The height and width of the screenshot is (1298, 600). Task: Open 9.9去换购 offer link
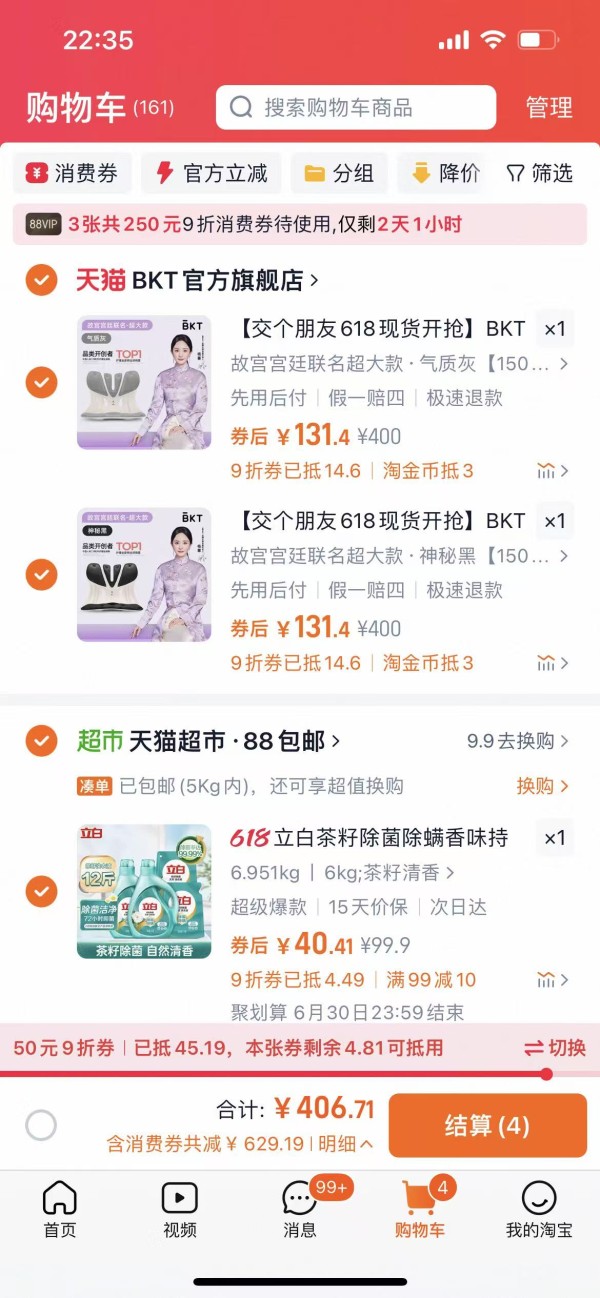coord(518,741)
